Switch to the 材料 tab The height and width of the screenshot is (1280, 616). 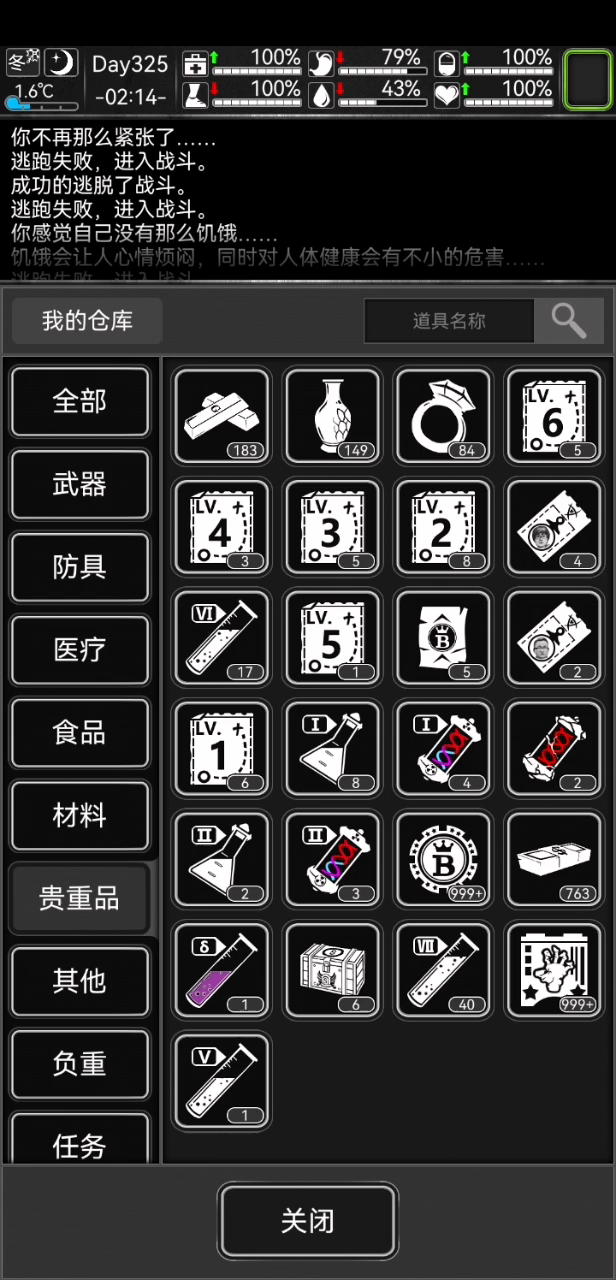(80, 816)
